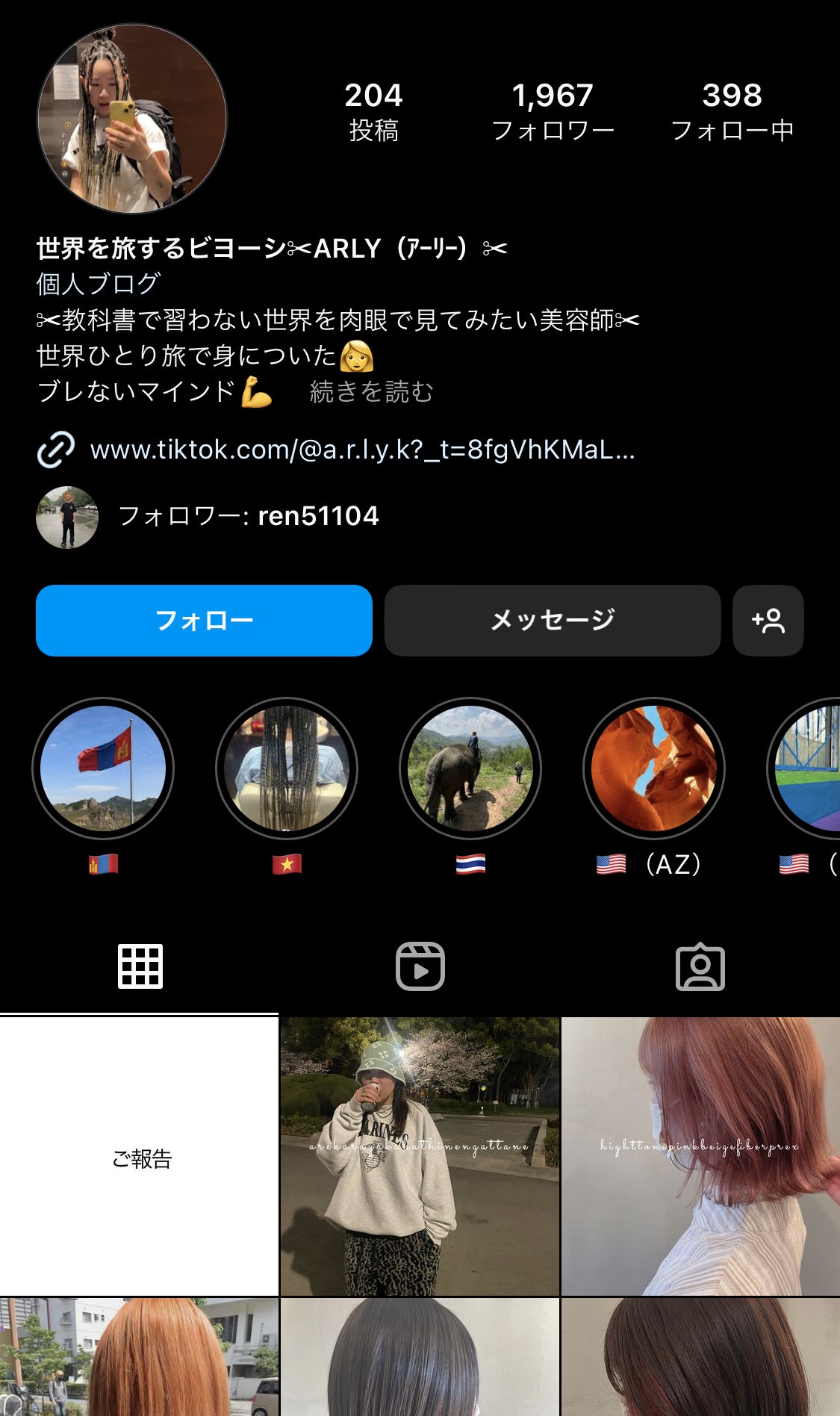This screenshot has width=840, height=1416.
Task: Open the post with bucket hat person
Action: point(420,1156)
